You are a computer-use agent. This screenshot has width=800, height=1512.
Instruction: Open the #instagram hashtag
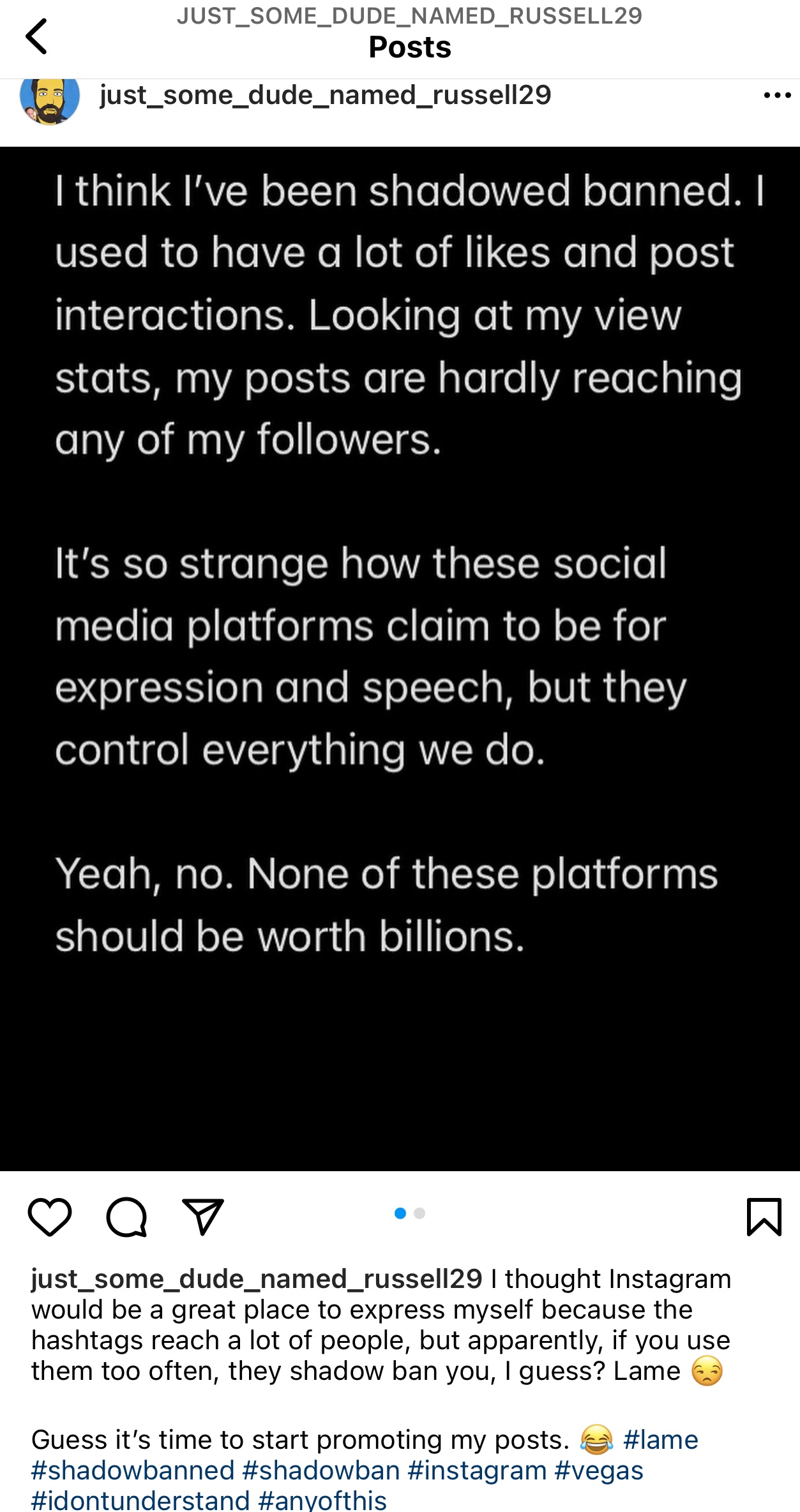478,1471
